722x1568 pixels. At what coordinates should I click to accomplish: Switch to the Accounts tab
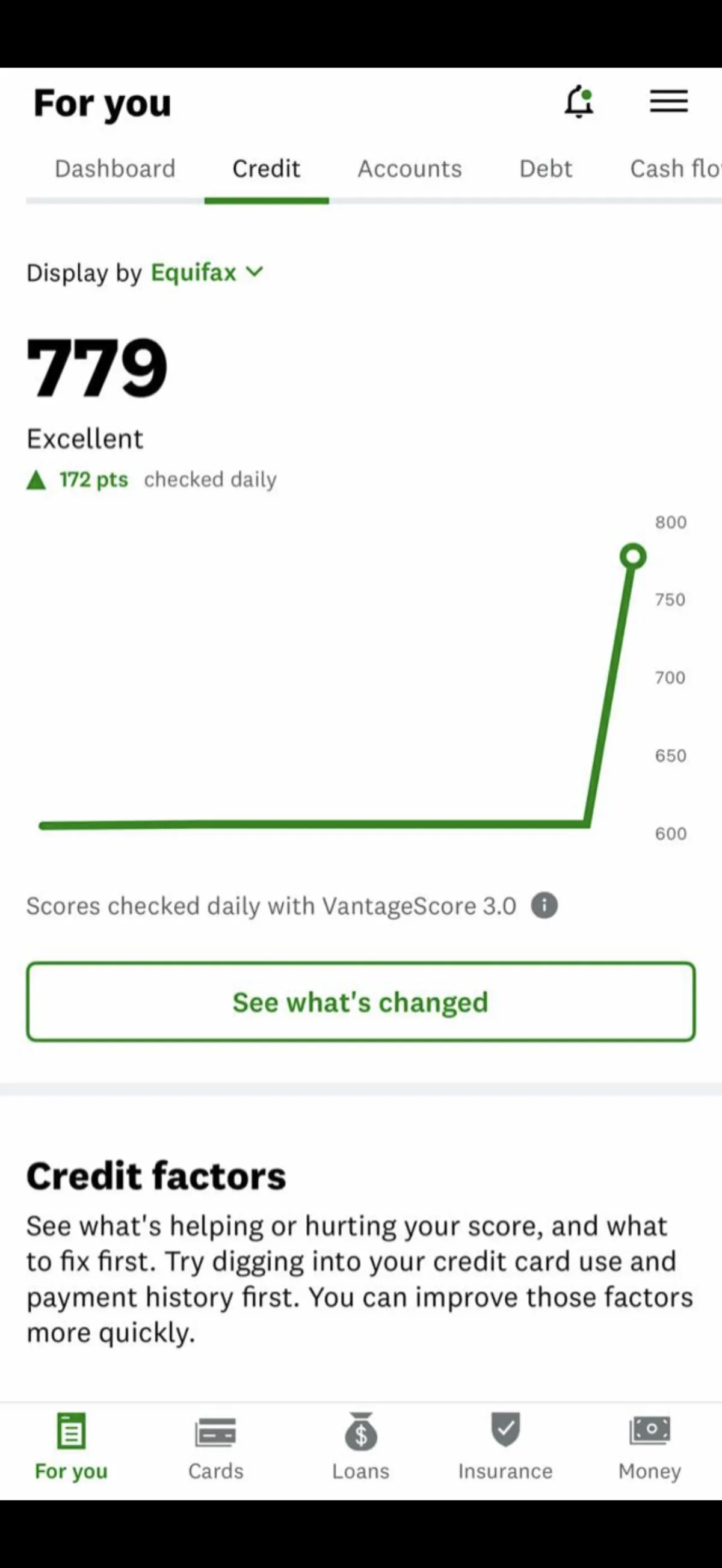410,168
